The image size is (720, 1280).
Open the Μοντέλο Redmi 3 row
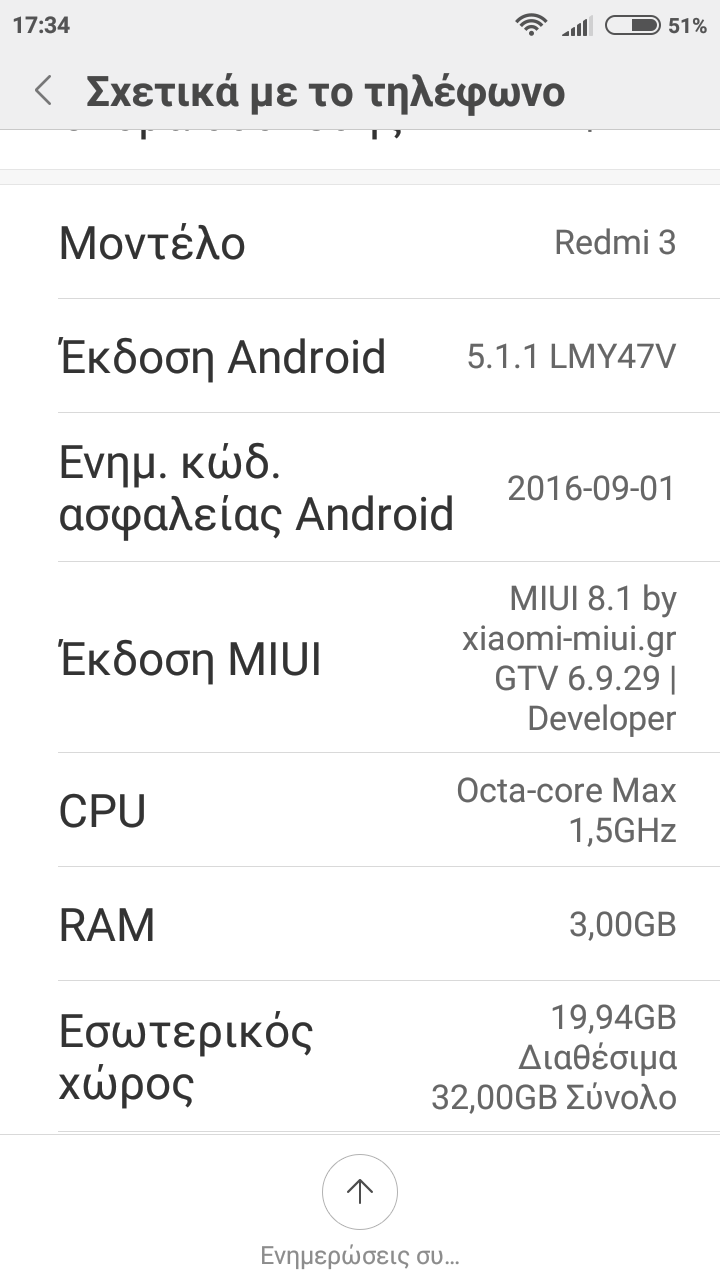coord(360,242)
